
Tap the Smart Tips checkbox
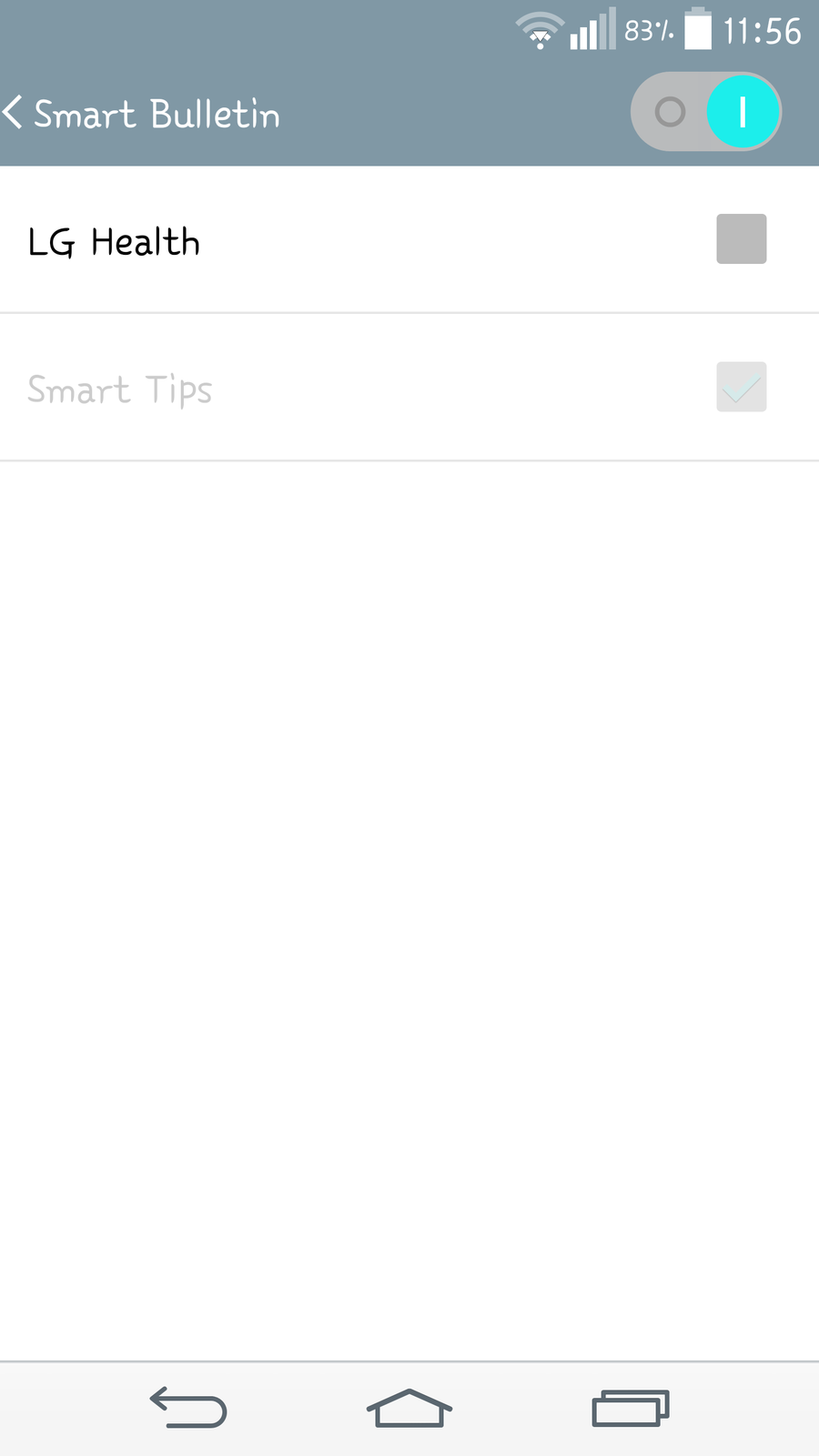point(741,387)
